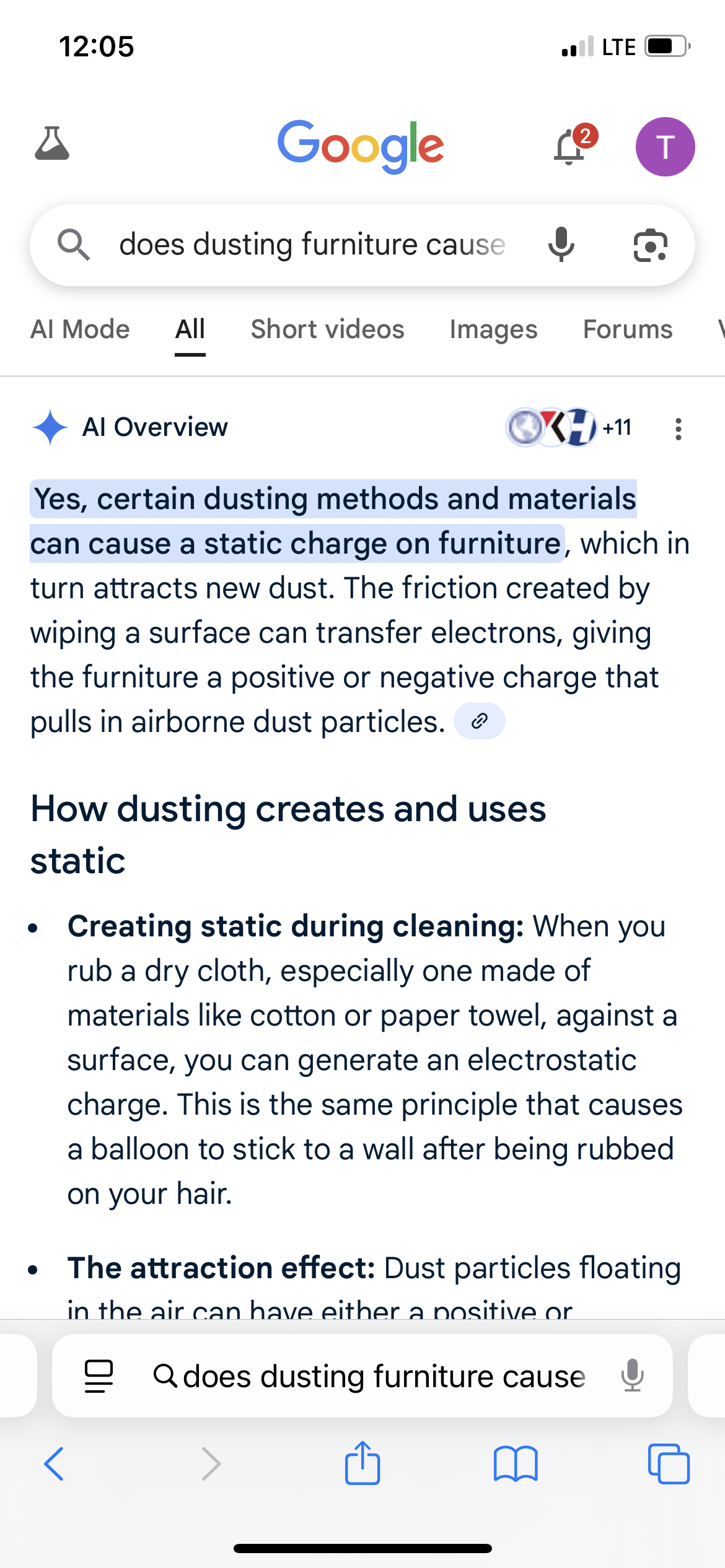Screen dimensions: 725x1568
Task: Switch to Images tab
Action: pyautogui.click(x=493, y=329)
